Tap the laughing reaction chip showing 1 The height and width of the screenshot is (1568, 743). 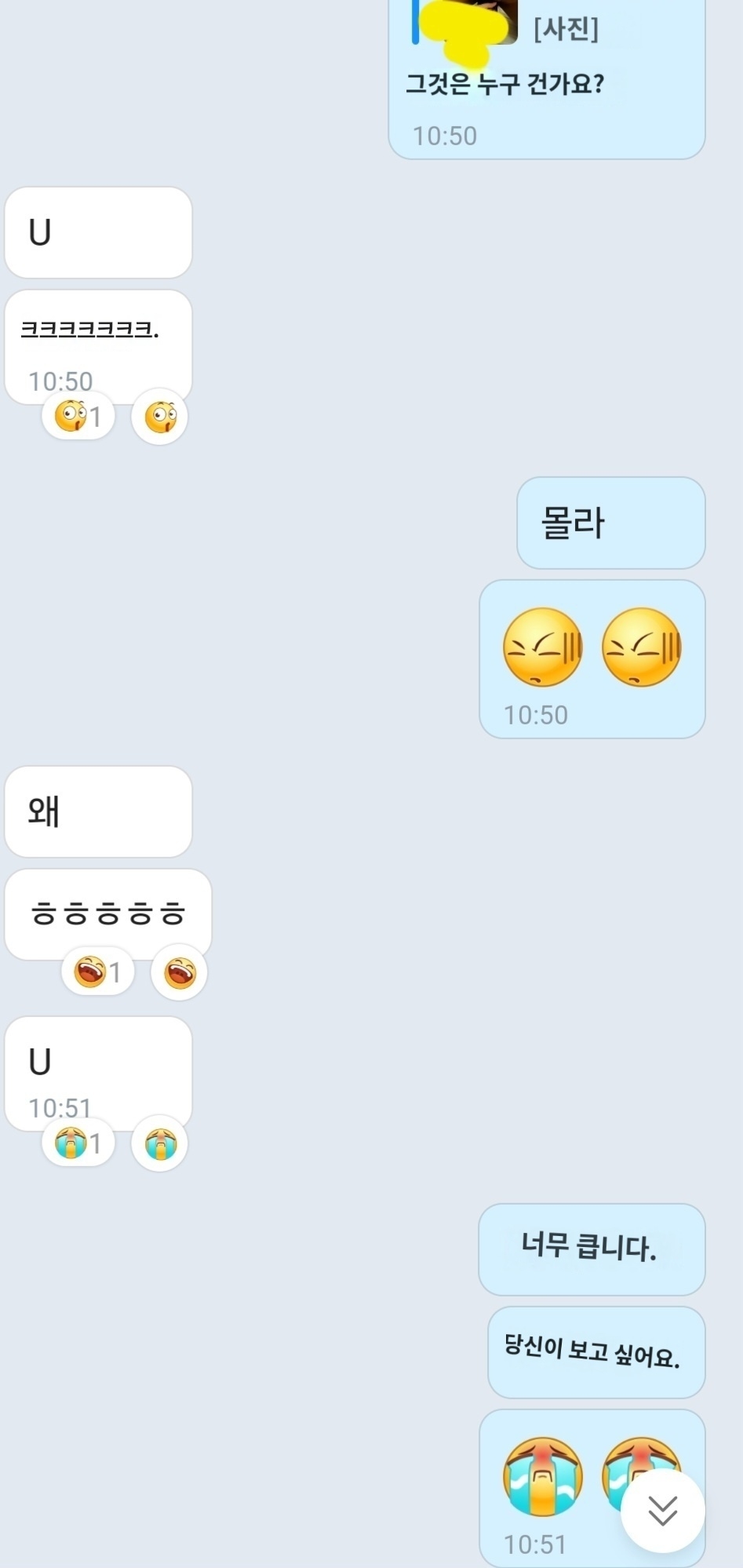98,972
